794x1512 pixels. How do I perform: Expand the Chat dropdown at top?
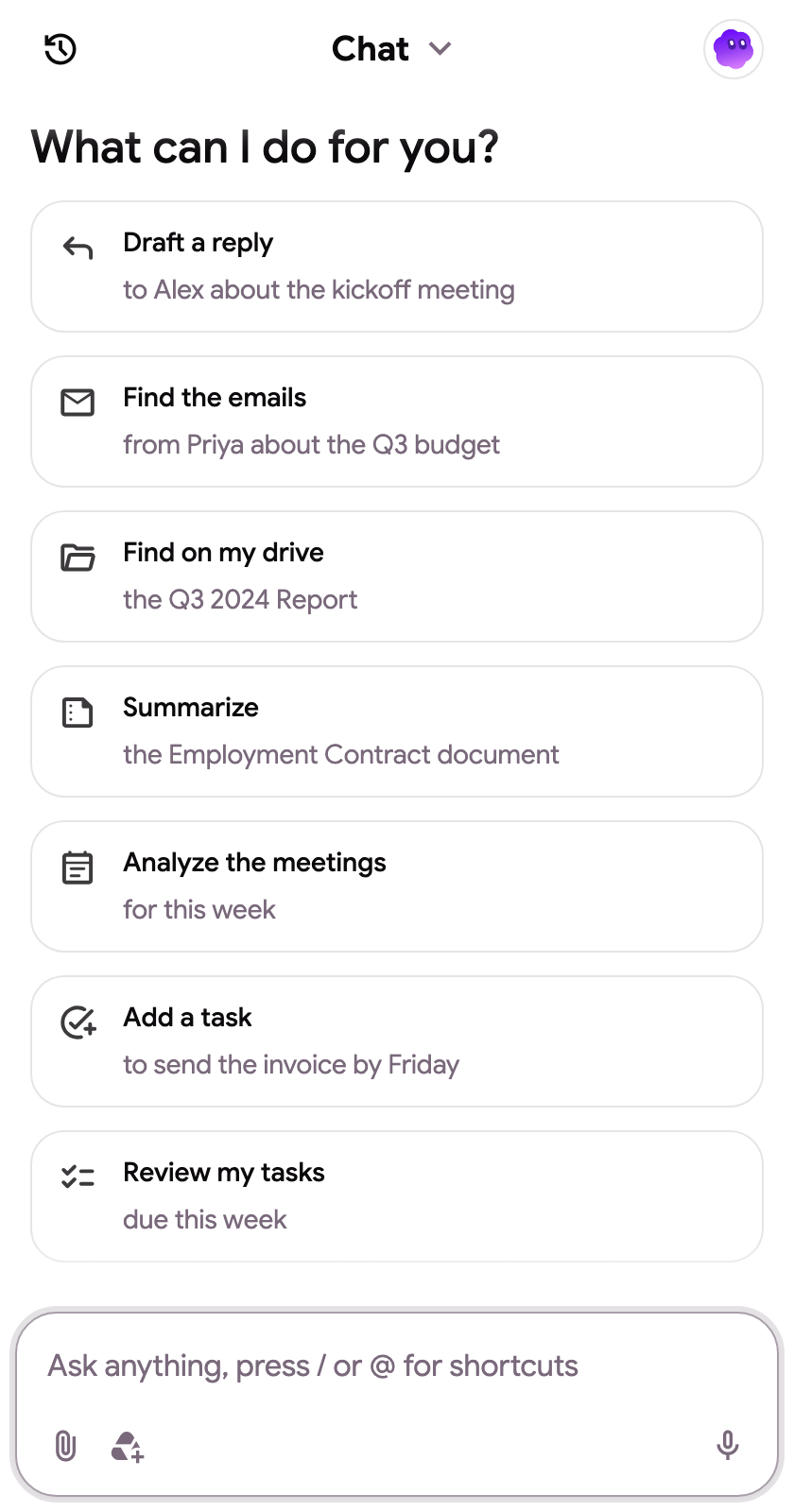[x=392, y=49]
